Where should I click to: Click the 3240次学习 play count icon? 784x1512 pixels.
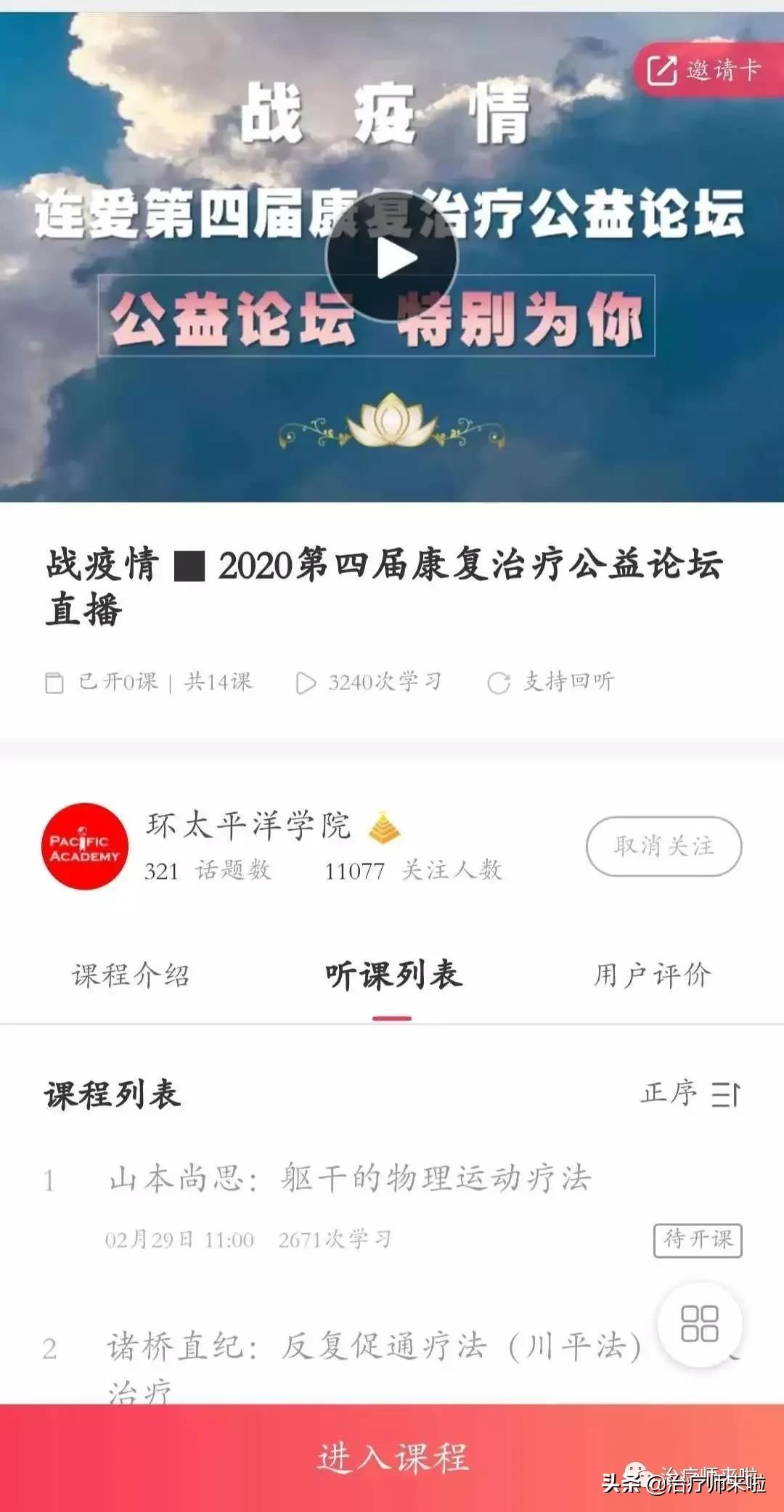[305, 682]
